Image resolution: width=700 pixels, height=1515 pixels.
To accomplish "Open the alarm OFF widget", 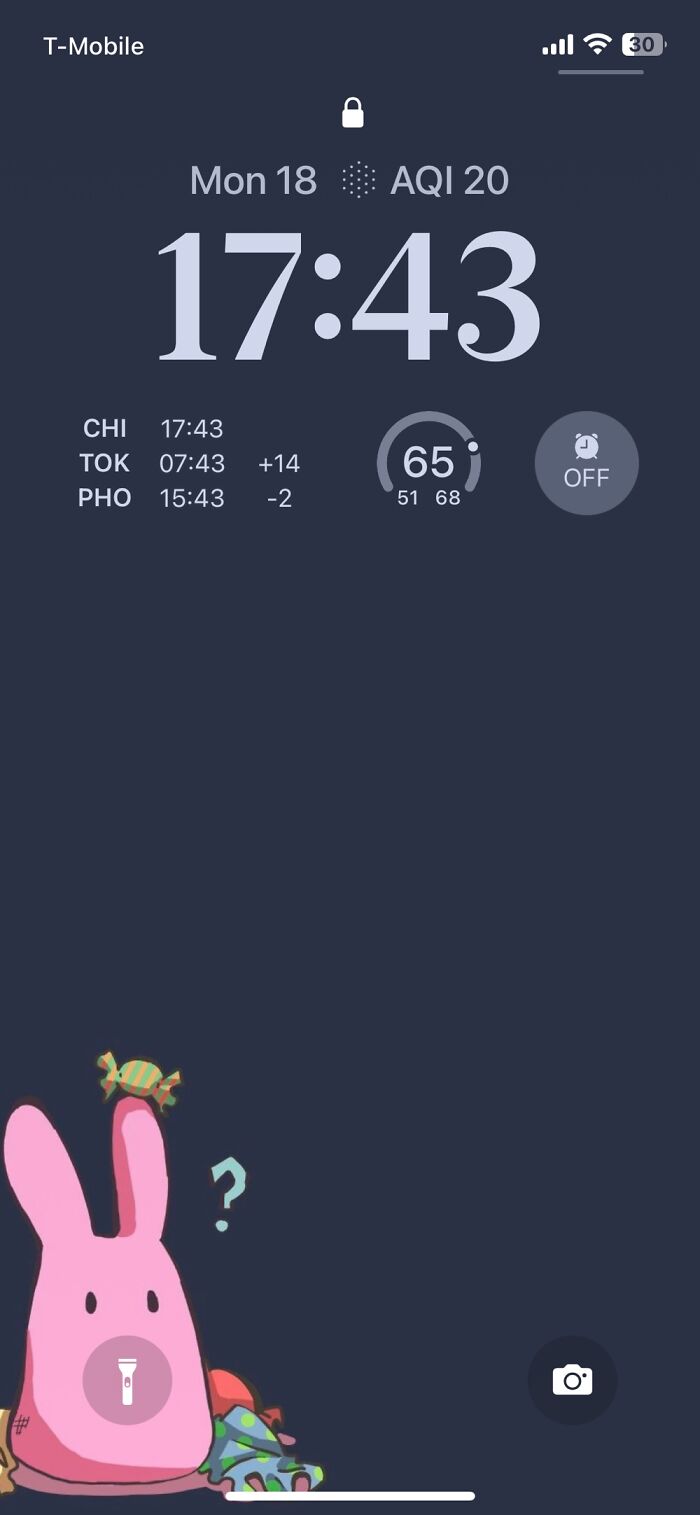I will click(586, 463).
